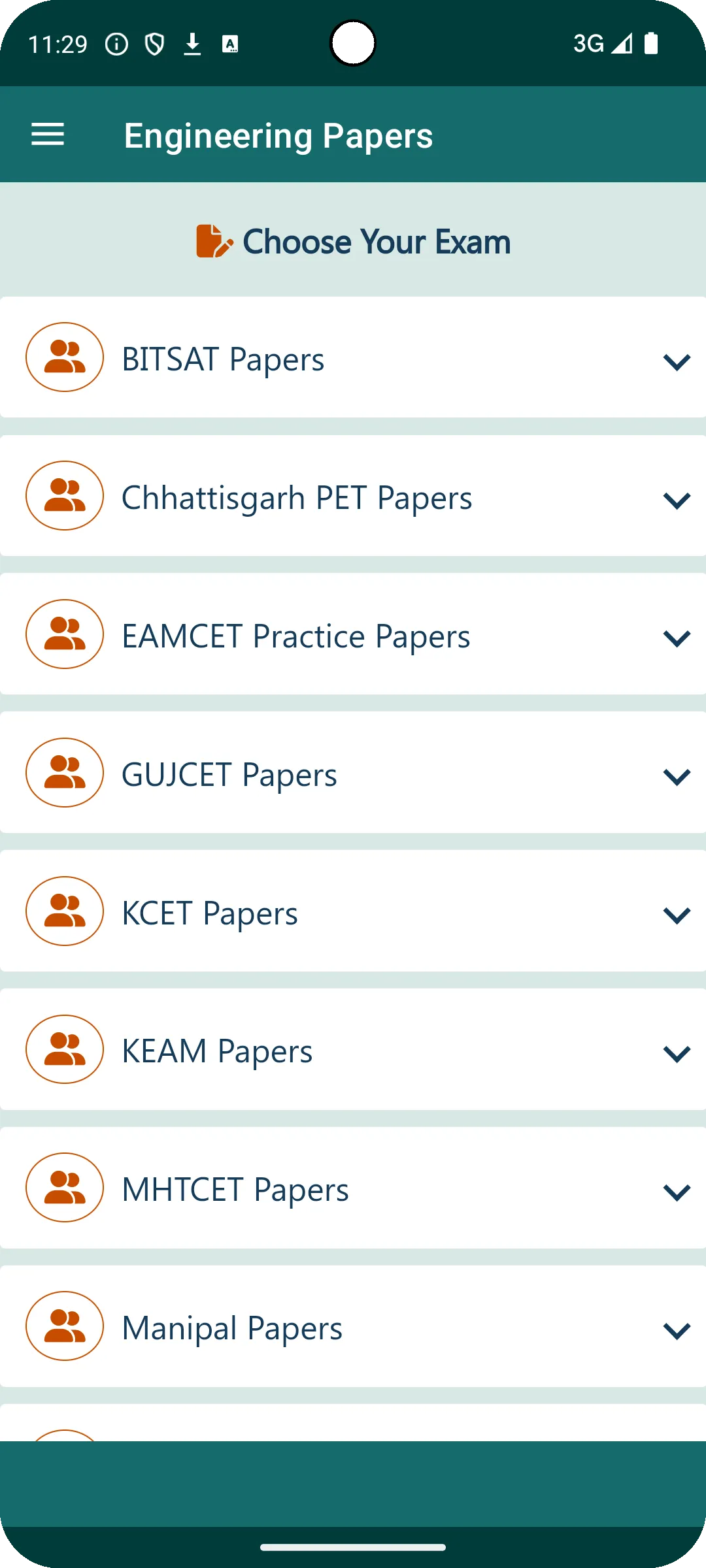Open the MHTCET Papers dropdown
This screenshot has width=706, height=1568.
[353, 1188]
